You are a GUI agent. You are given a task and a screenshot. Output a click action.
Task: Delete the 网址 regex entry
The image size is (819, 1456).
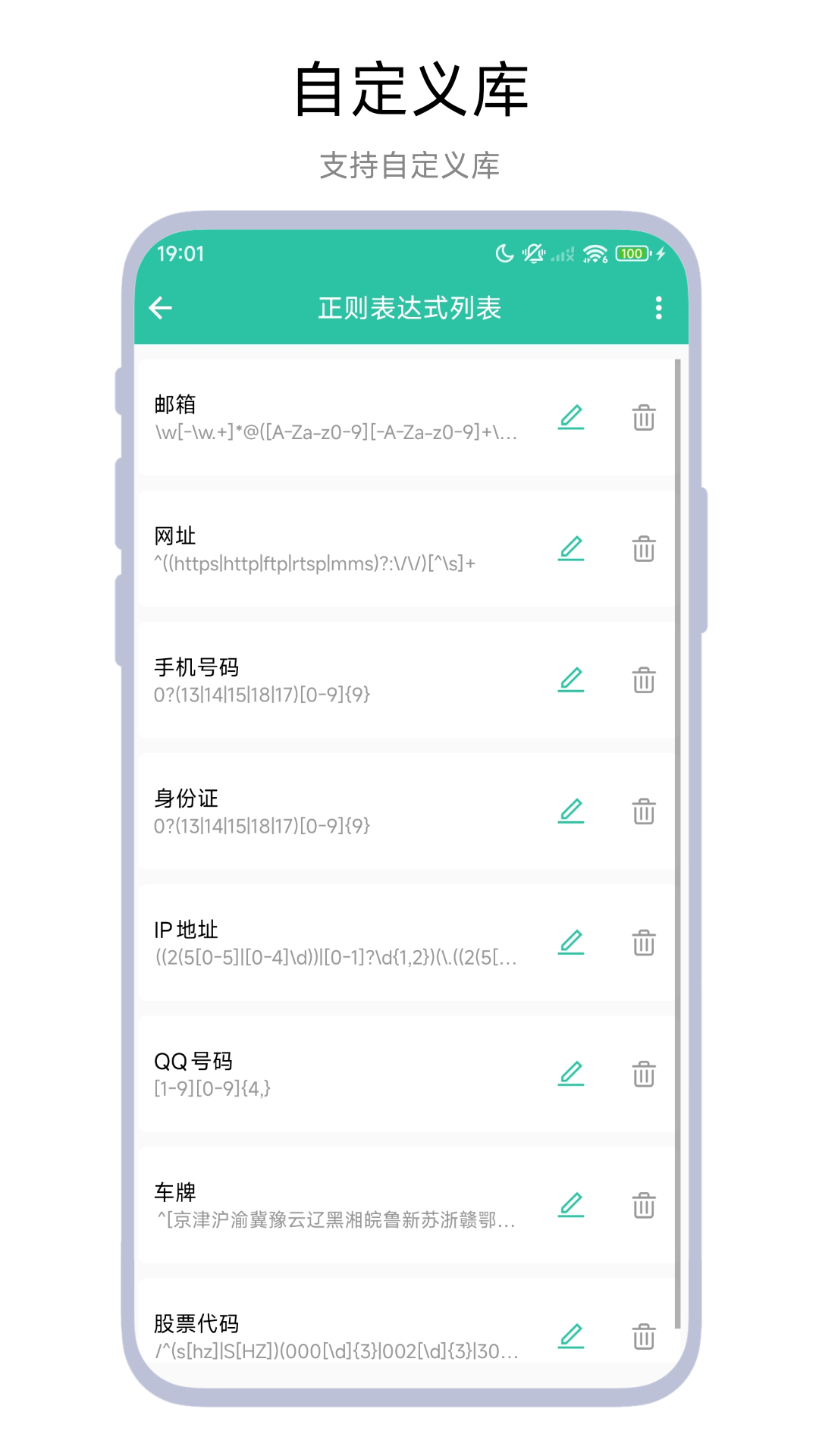click(x=644, y=550)
